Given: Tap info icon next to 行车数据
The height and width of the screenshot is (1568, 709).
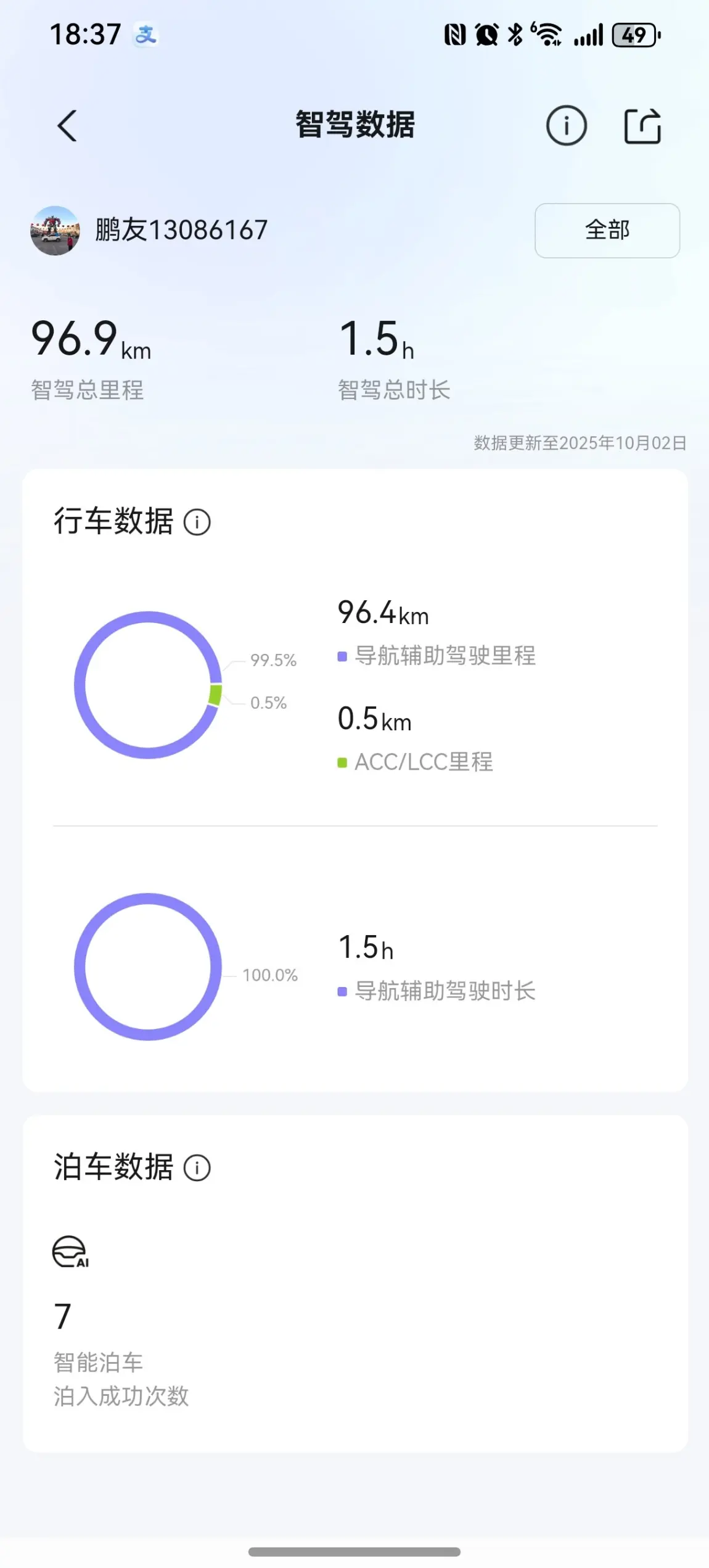Looking at the screenshot, I should (x=197, y=522).
